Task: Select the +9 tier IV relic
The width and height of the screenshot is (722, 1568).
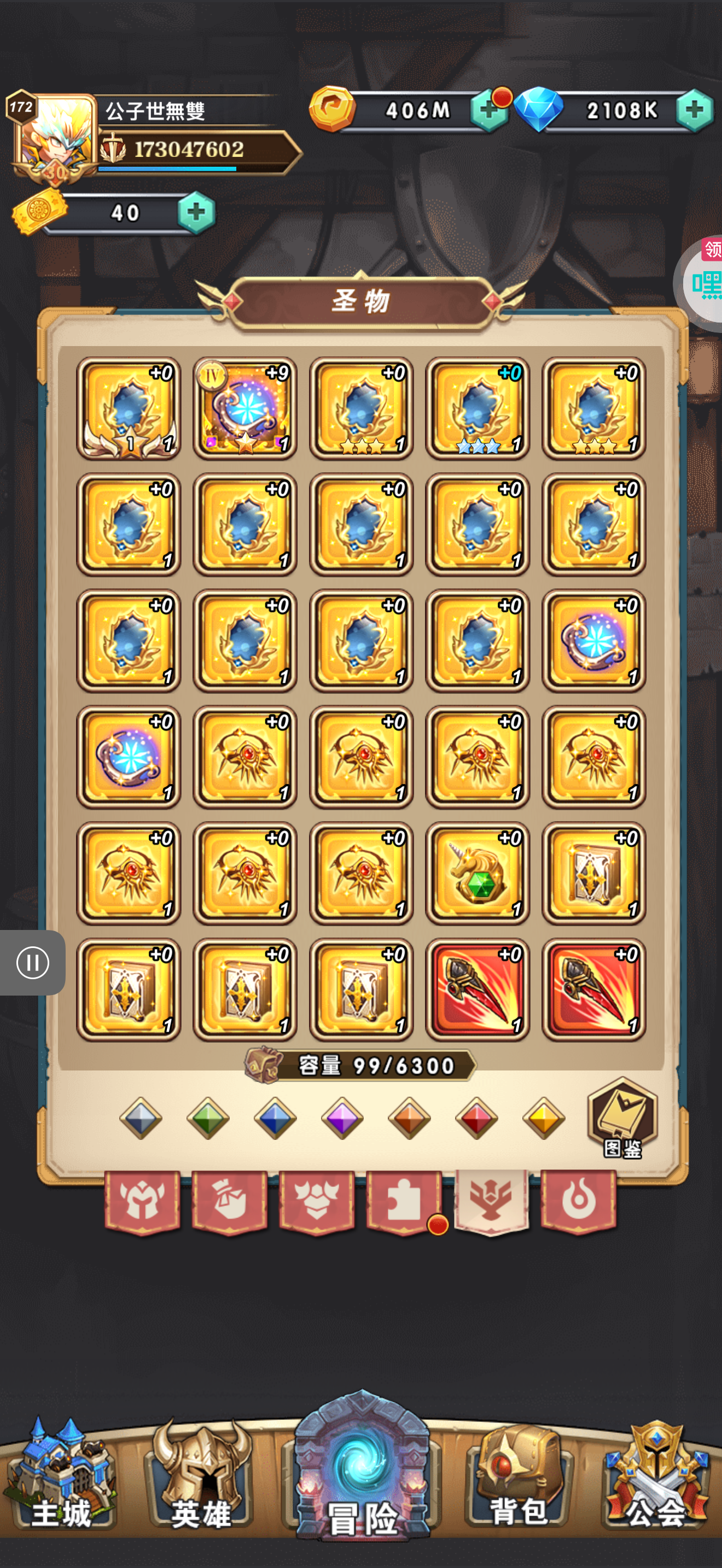Action: (244, 408)
